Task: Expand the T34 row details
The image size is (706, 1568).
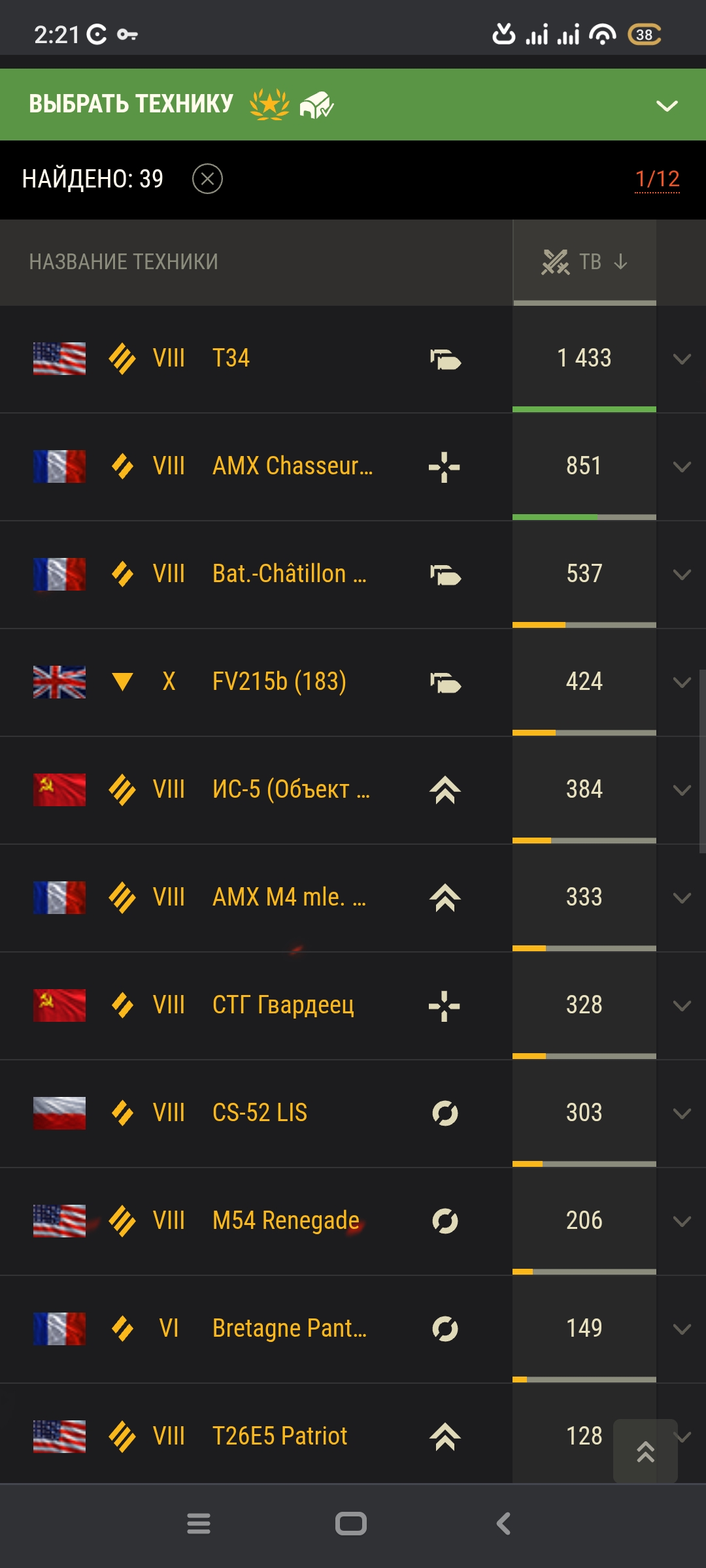Action: pos(682,359)
